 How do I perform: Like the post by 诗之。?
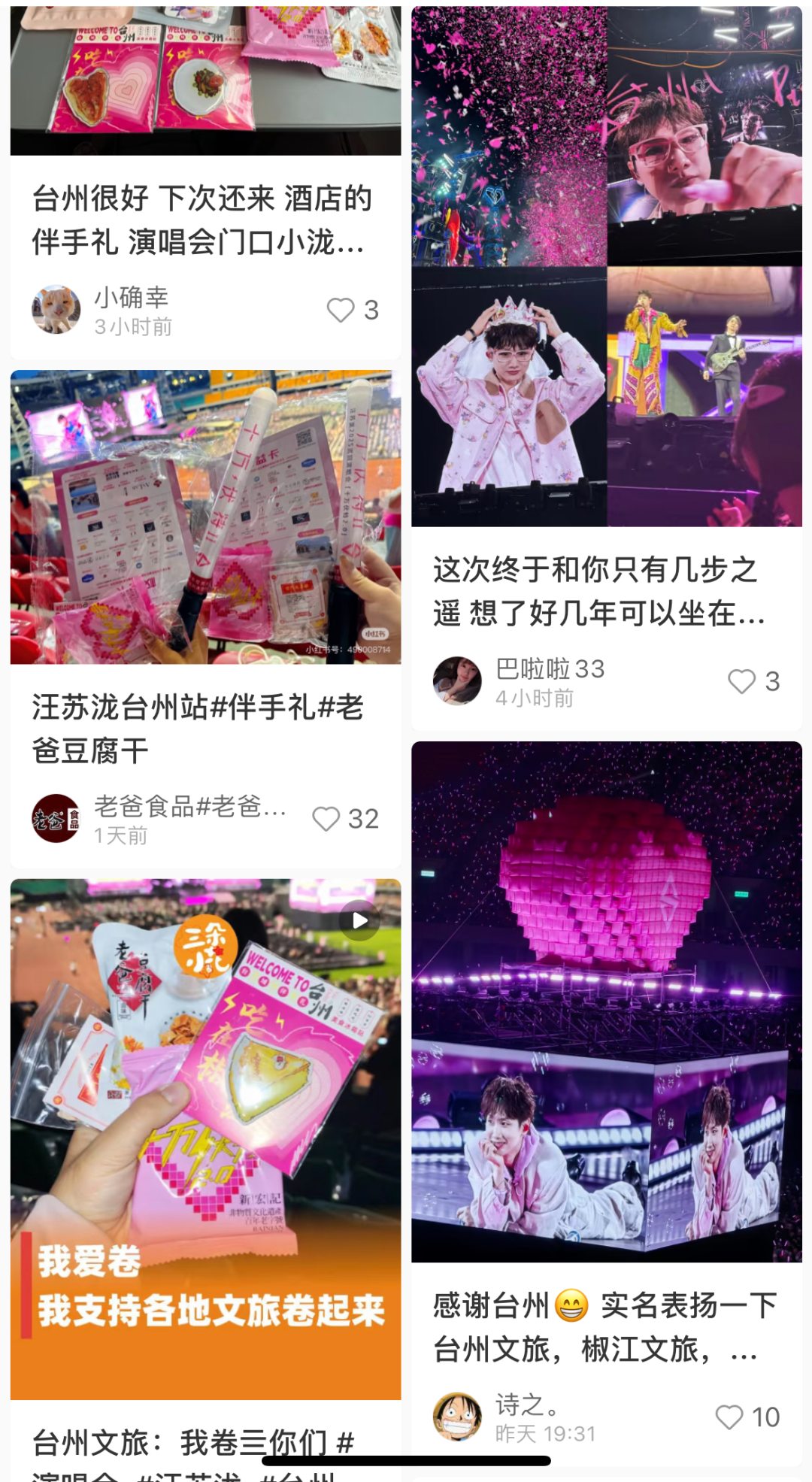[x=729, y=1417]
